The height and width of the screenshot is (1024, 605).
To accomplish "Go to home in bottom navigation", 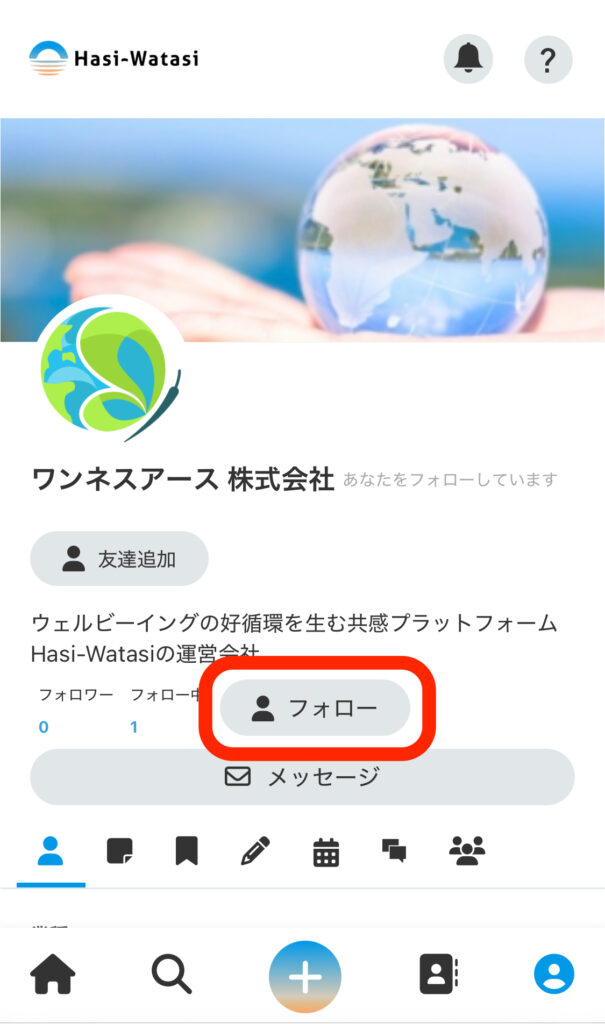I will [53, 974].
